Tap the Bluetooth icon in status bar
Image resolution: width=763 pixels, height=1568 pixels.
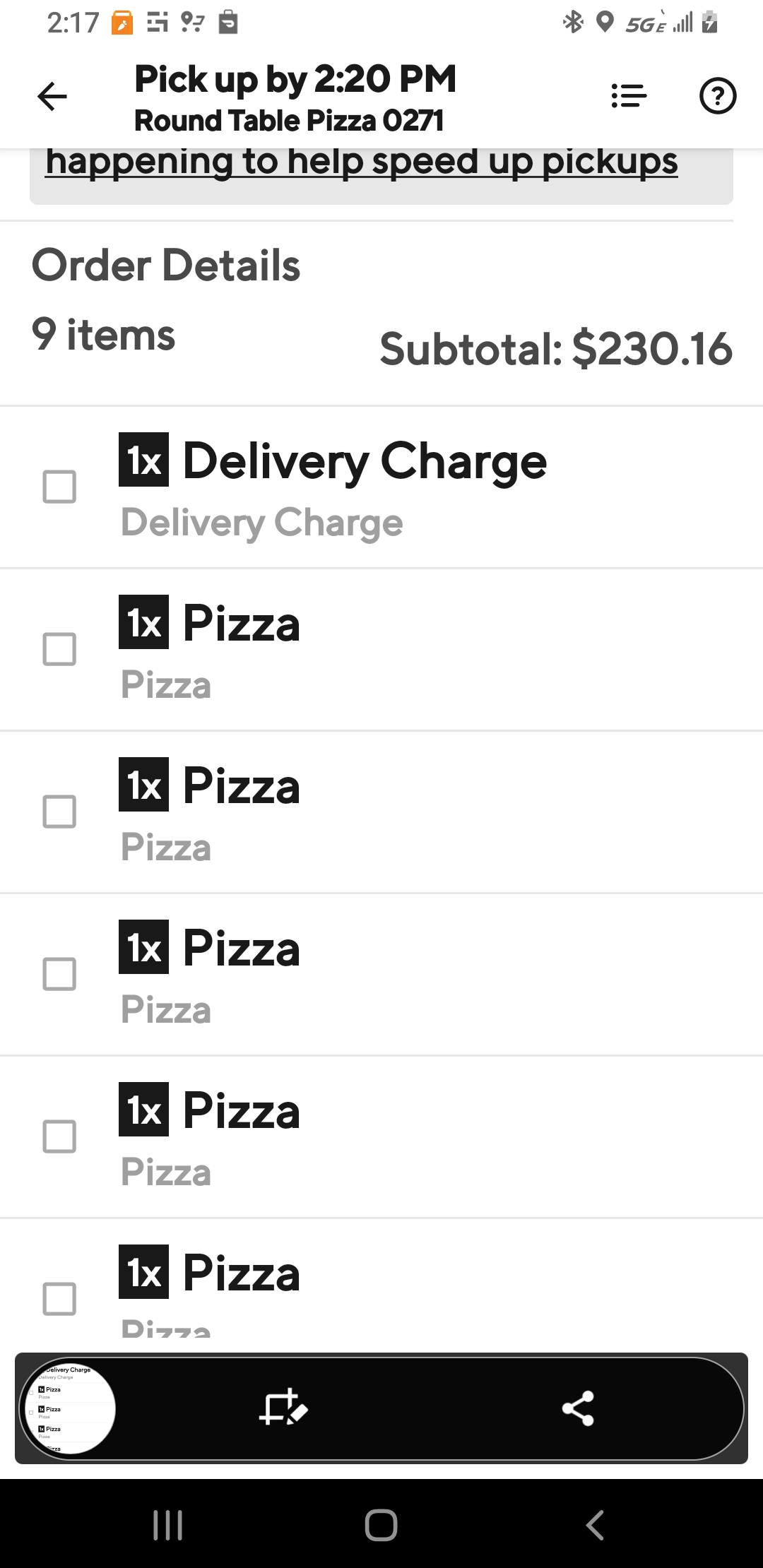[x=572, y=23]
